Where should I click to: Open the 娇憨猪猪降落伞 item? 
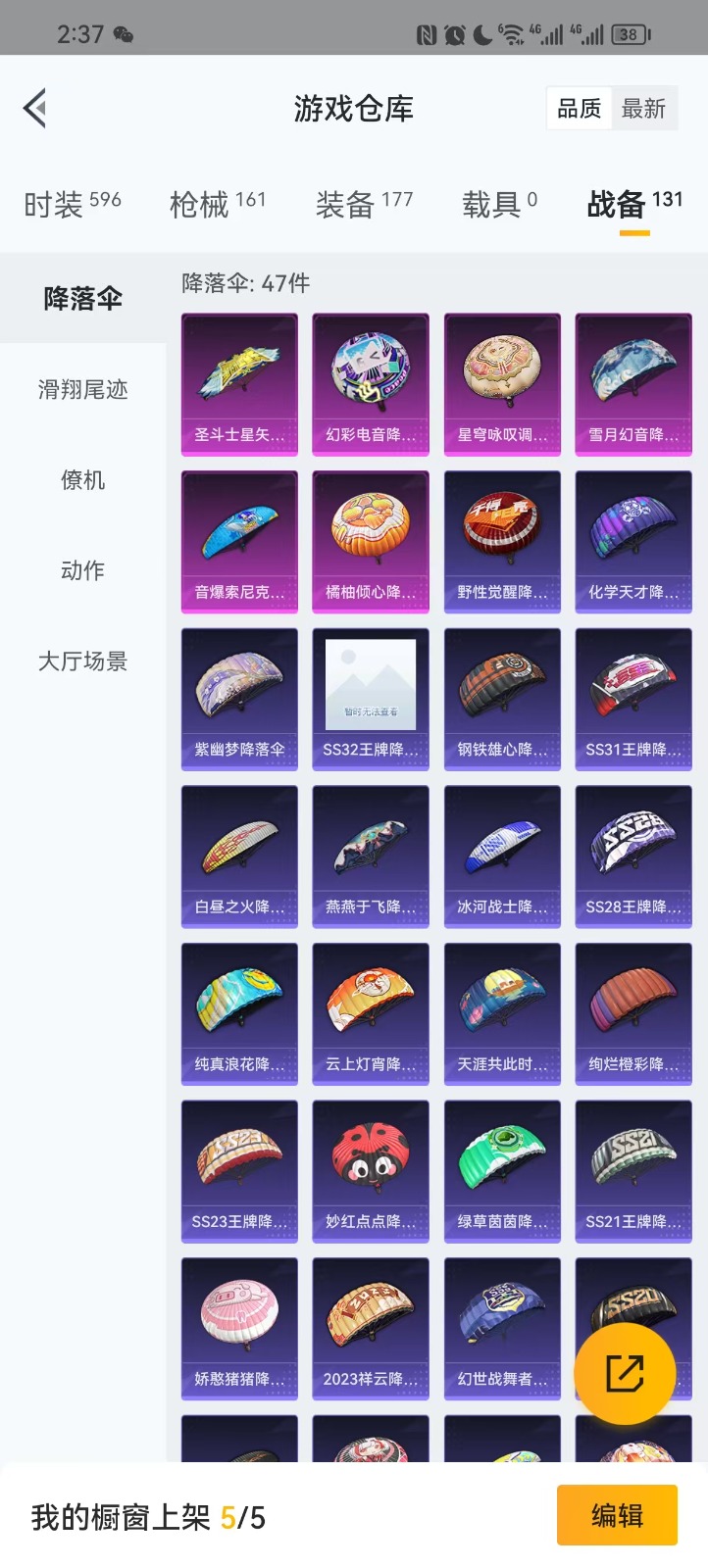[239, 1328]
